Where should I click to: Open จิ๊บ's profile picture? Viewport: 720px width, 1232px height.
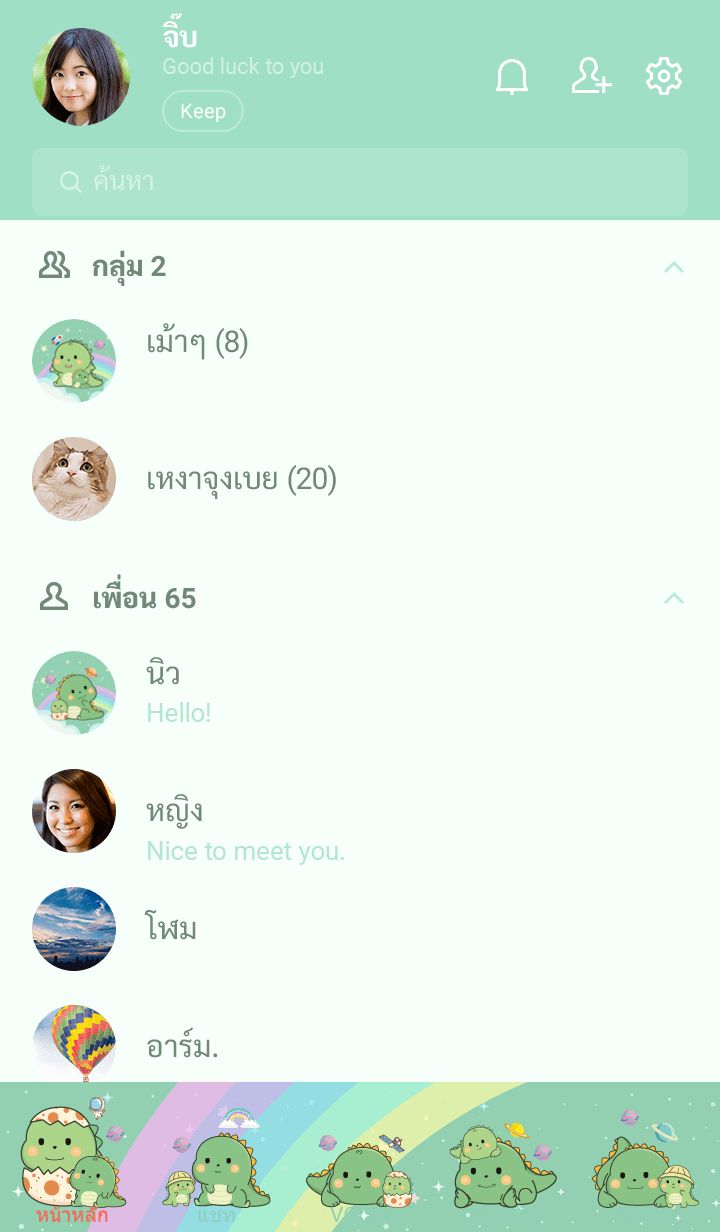coord(81,77)
